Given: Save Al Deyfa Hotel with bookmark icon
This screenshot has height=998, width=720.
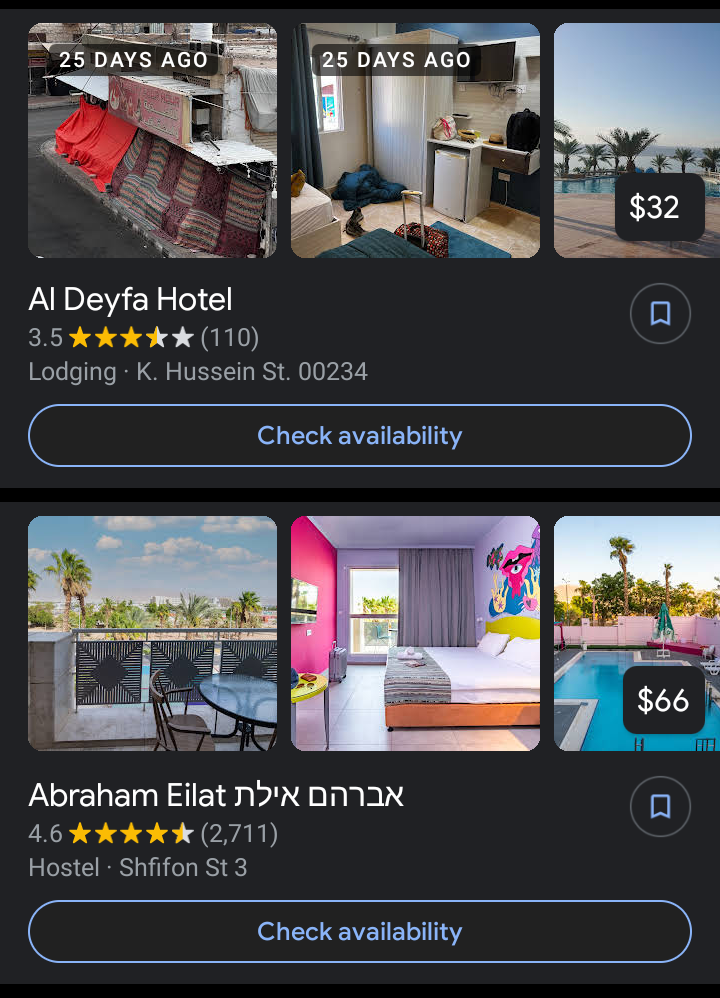Looking at the screenshot, I should [660, 314].
